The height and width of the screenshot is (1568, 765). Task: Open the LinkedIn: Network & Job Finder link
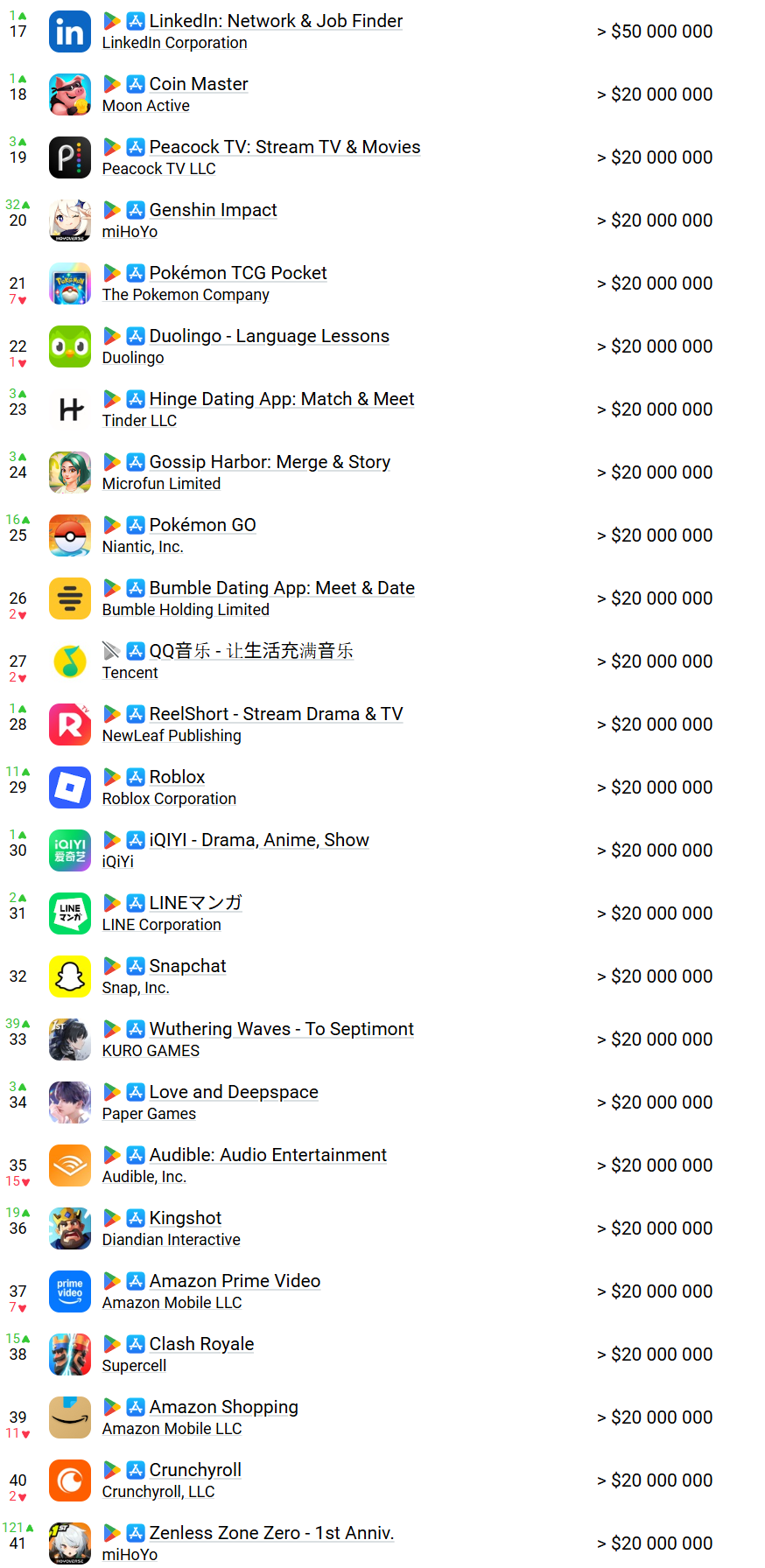(276, 21)
